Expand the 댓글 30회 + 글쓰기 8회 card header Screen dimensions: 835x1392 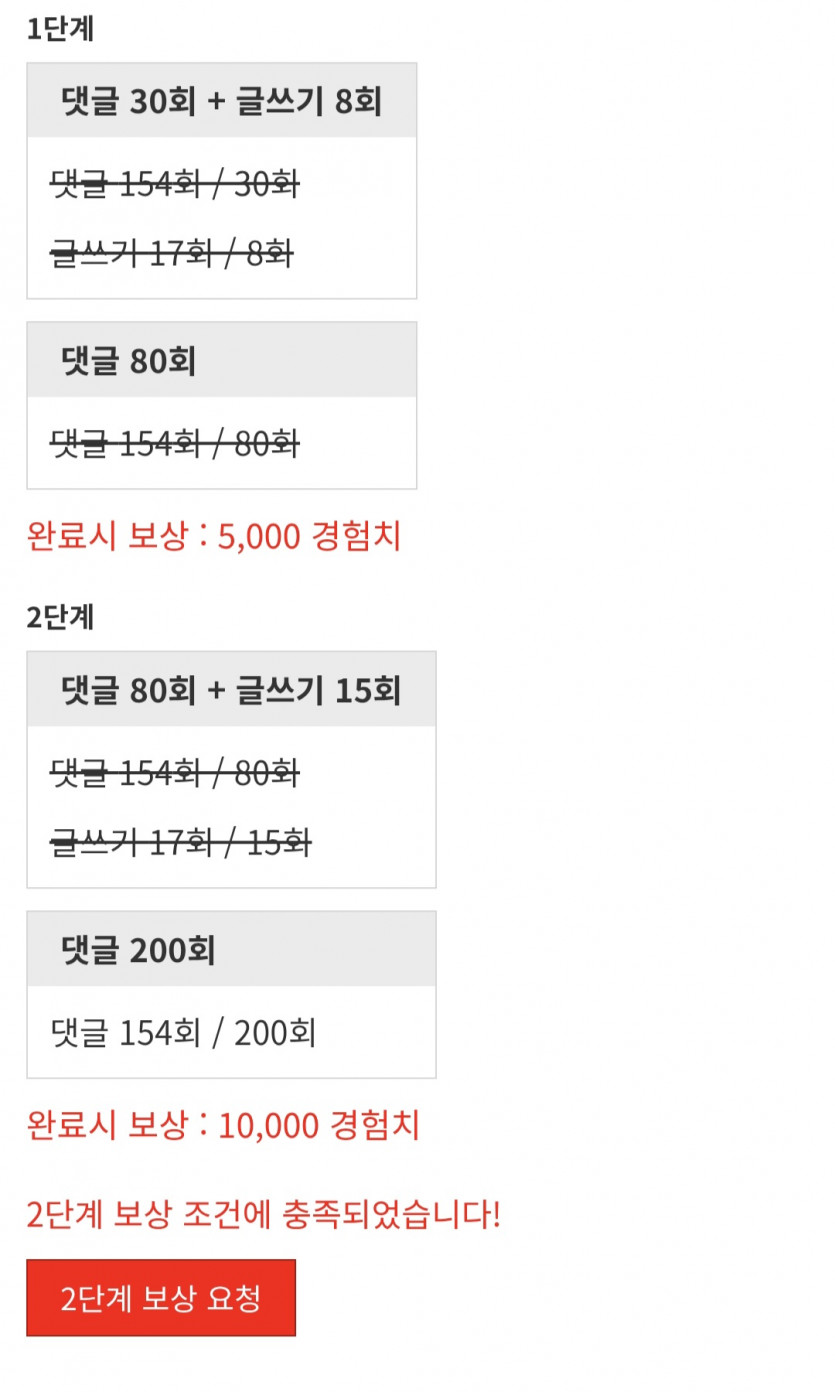(x=220, y=99)
